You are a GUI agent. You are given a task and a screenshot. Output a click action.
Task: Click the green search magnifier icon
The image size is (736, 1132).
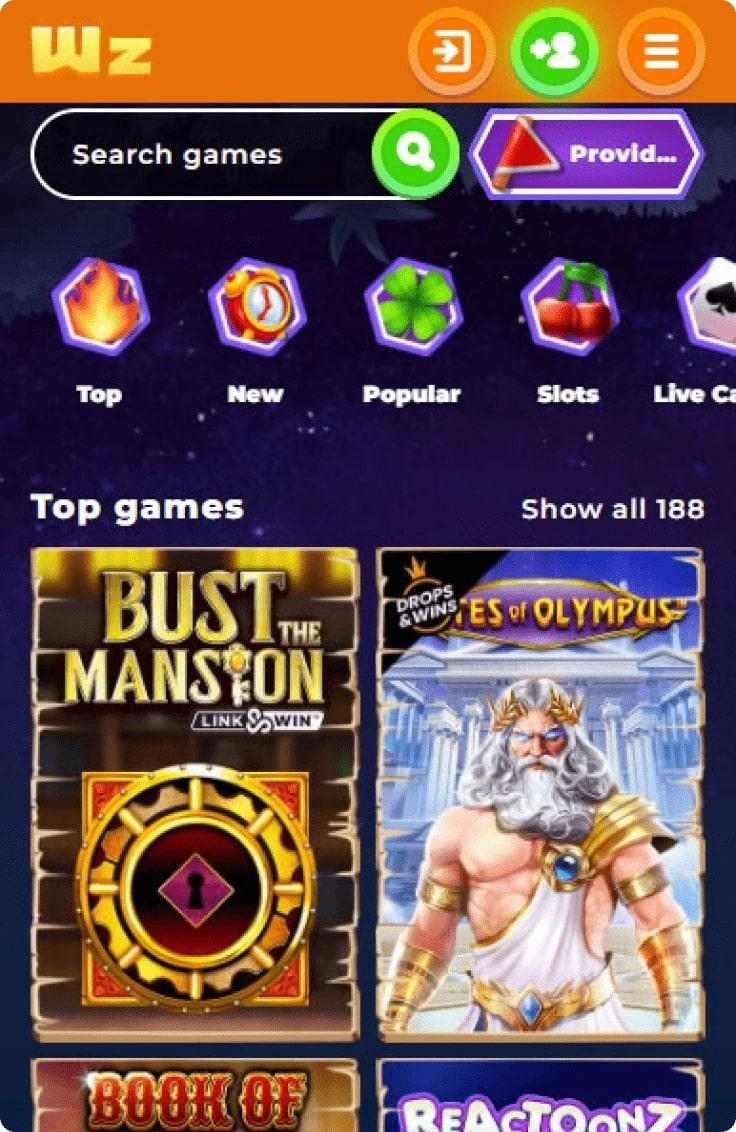coord(414,155)
